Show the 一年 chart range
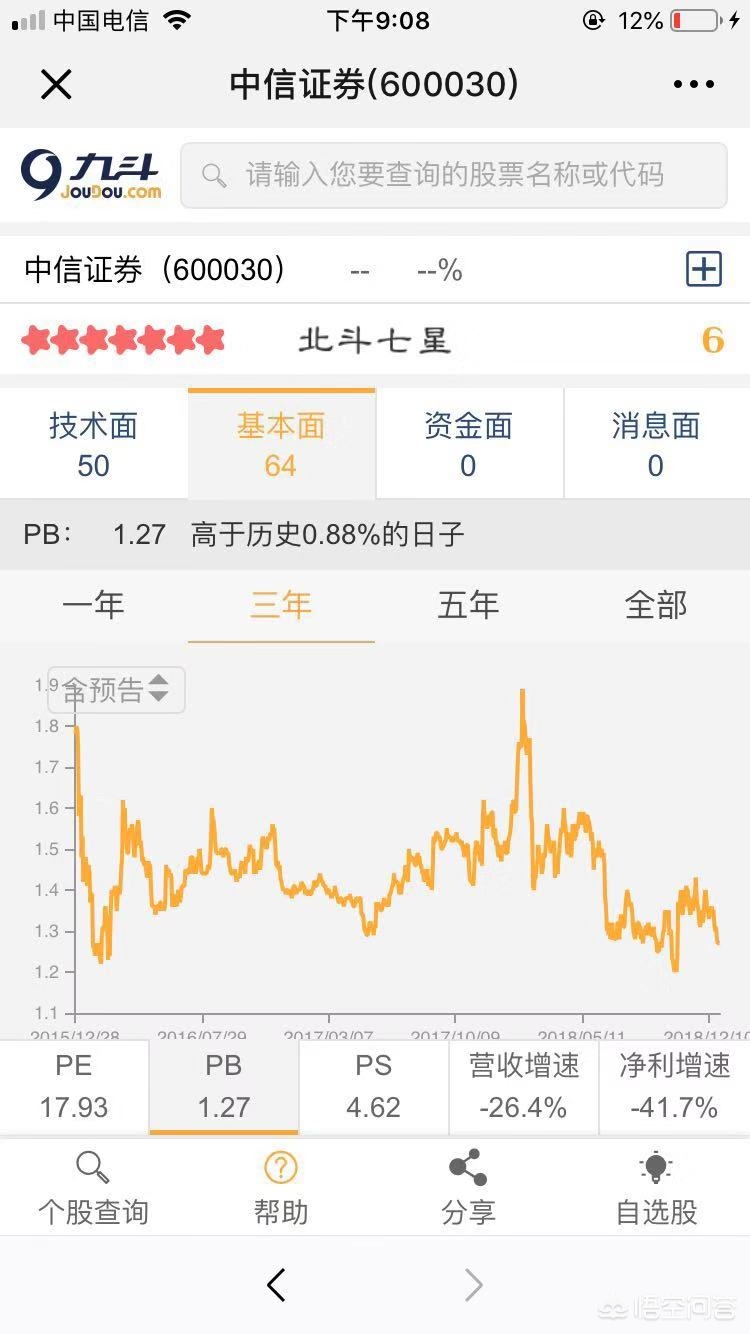This screenshot has width=750, height=1334. pyautogui.click(x=93, y=605)
